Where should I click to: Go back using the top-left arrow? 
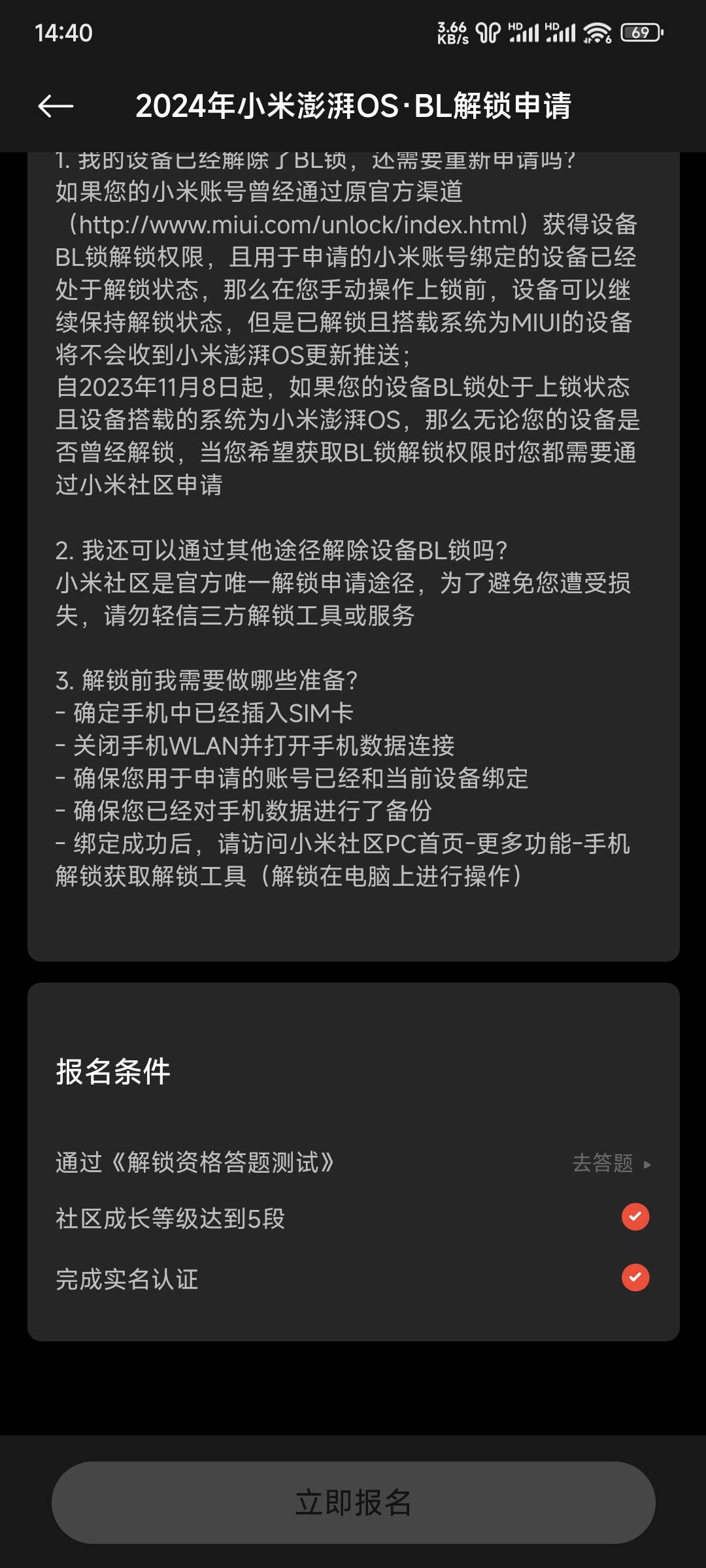[56, 106]
